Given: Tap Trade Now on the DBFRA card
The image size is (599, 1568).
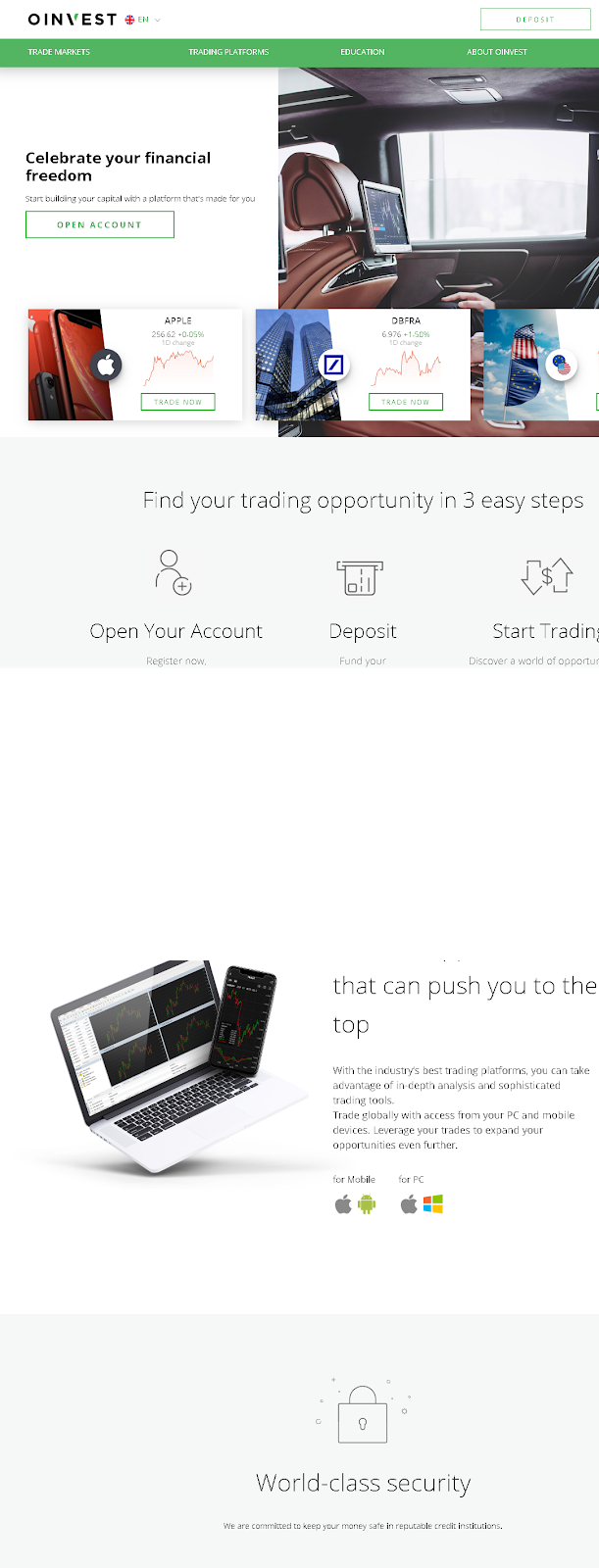Looking at the screenshot, I should click(x=405, y=402).
